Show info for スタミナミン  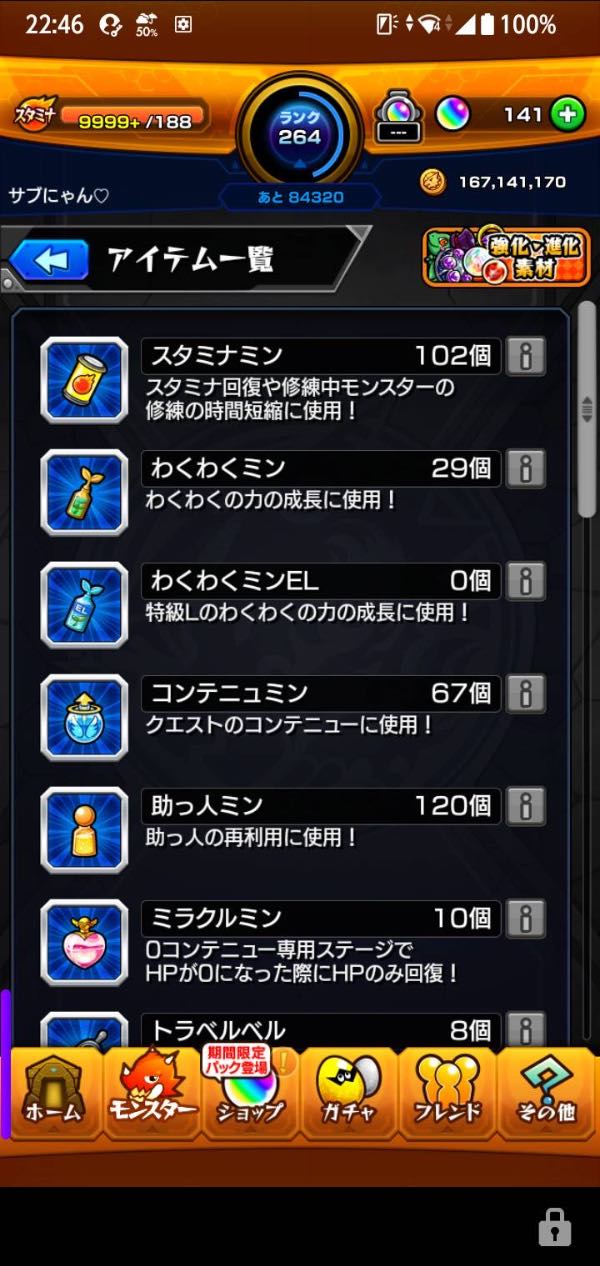click(526, 355)
